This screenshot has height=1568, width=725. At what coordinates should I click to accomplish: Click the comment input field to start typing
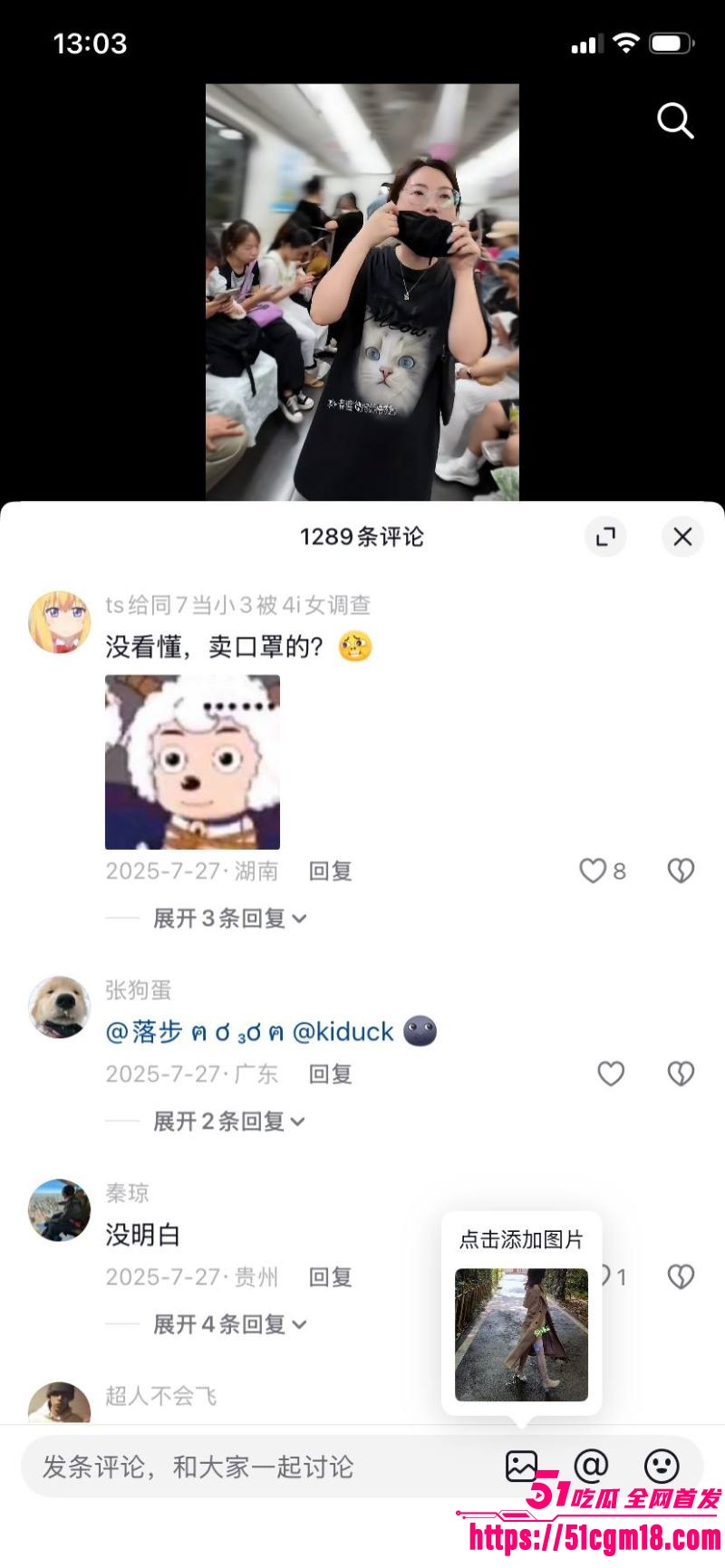click(227, 1467)
